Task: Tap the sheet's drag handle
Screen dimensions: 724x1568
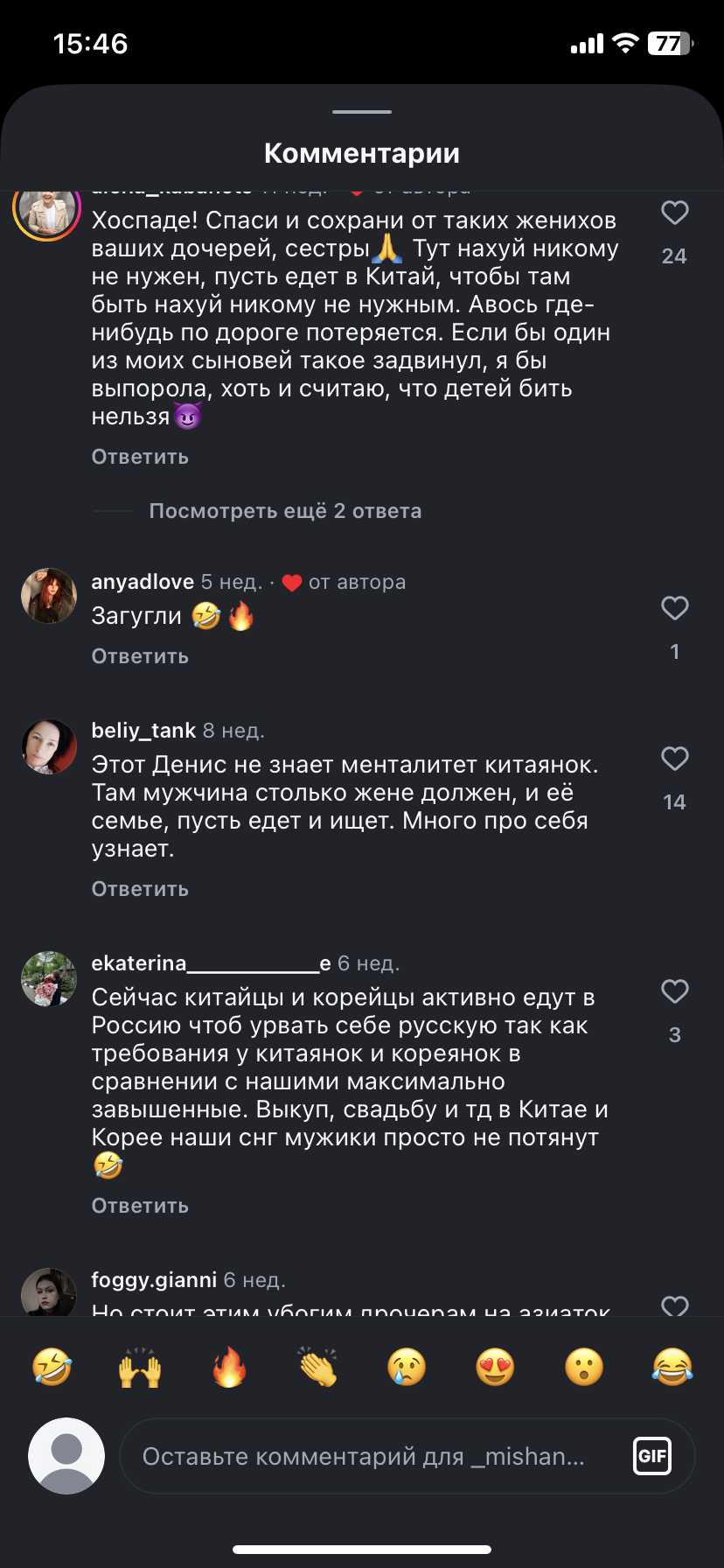Action: point(362,112)
